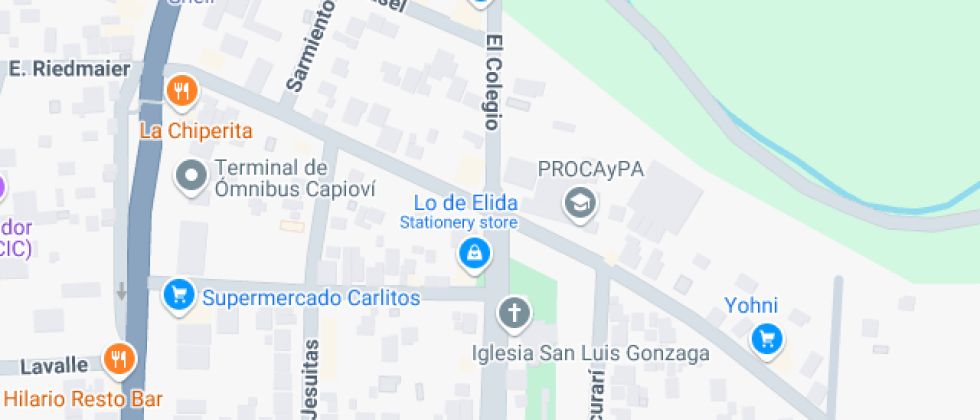The height and width of the screenshot is (420, 980).
Task: Open the Iglesia San Luis Gonzaga marker
Action: coord(515,313)
